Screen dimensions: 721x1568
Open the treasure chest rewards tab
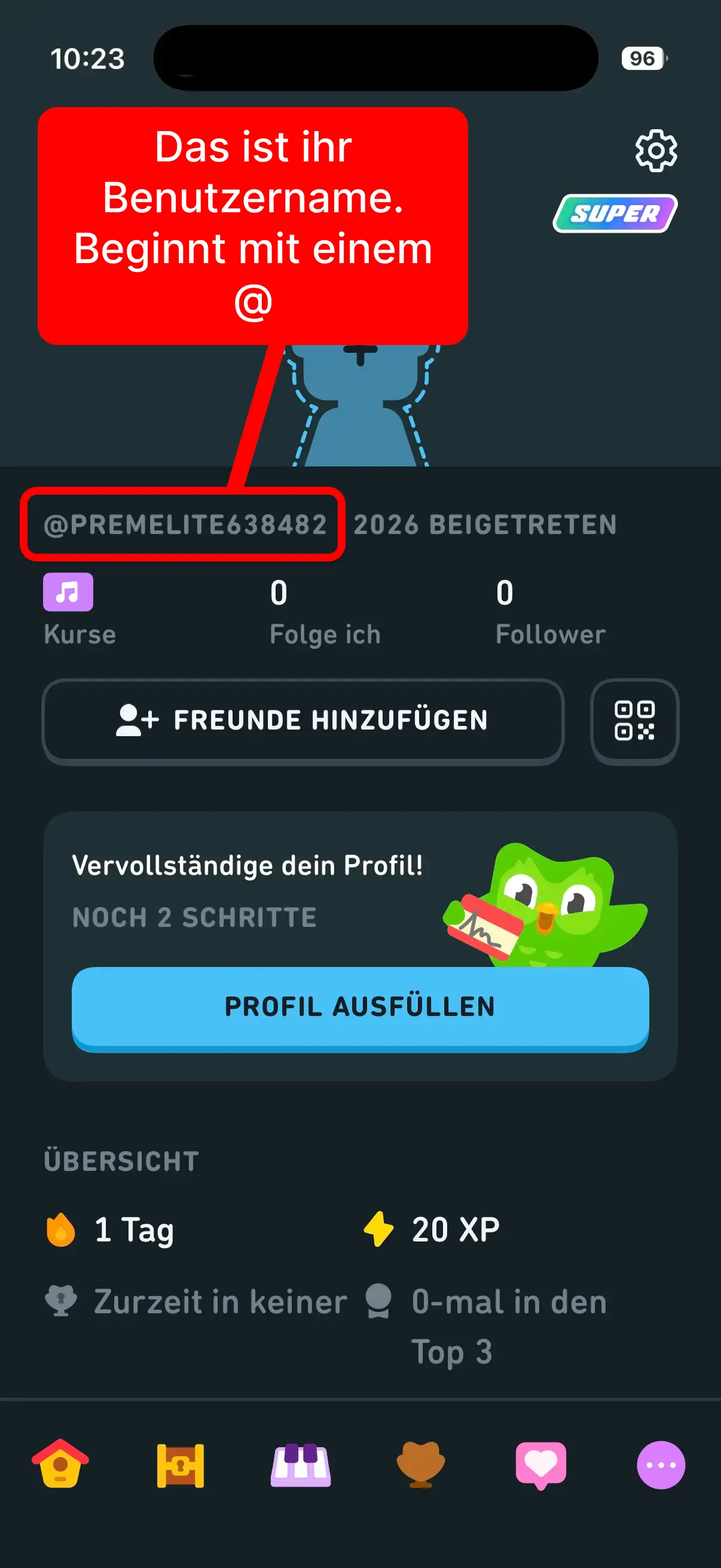pyautogui.click(x=180, y=1465)
